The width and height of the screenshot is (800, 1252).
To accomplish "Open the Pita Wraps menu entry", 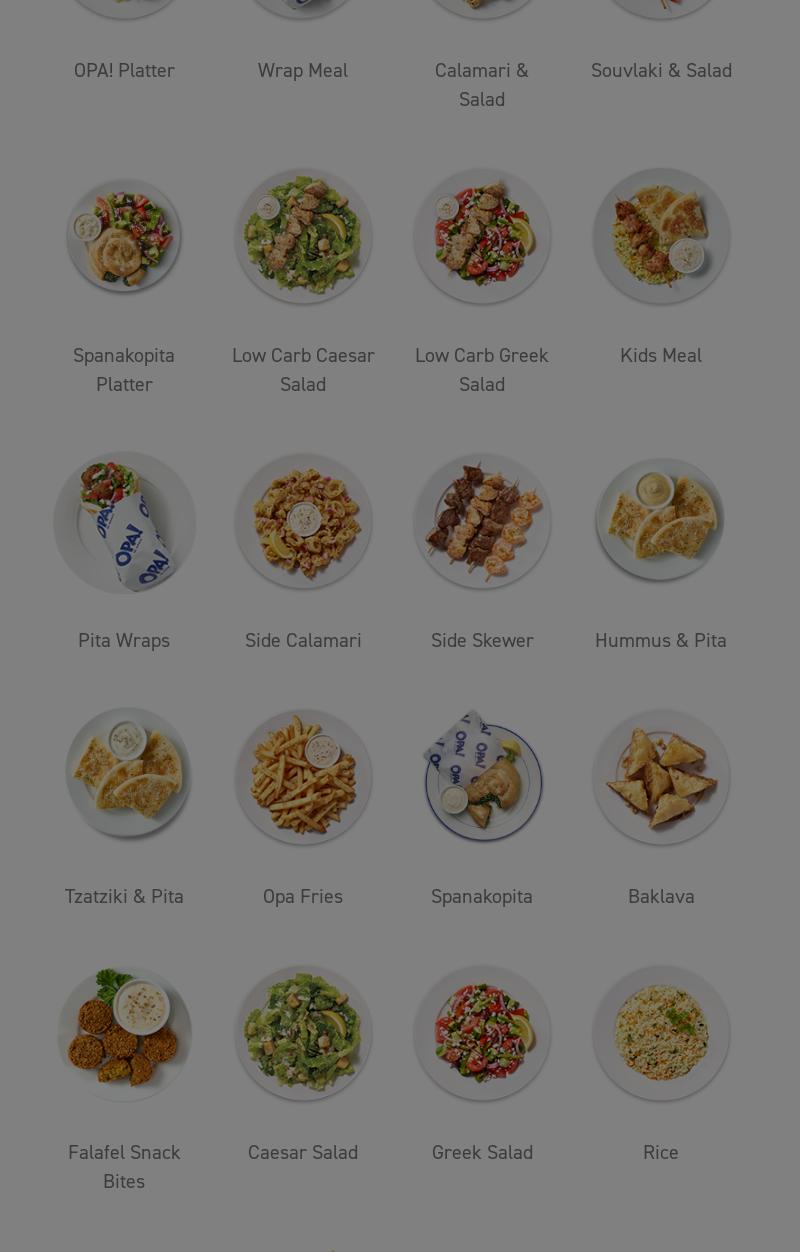I will (124, 521).
